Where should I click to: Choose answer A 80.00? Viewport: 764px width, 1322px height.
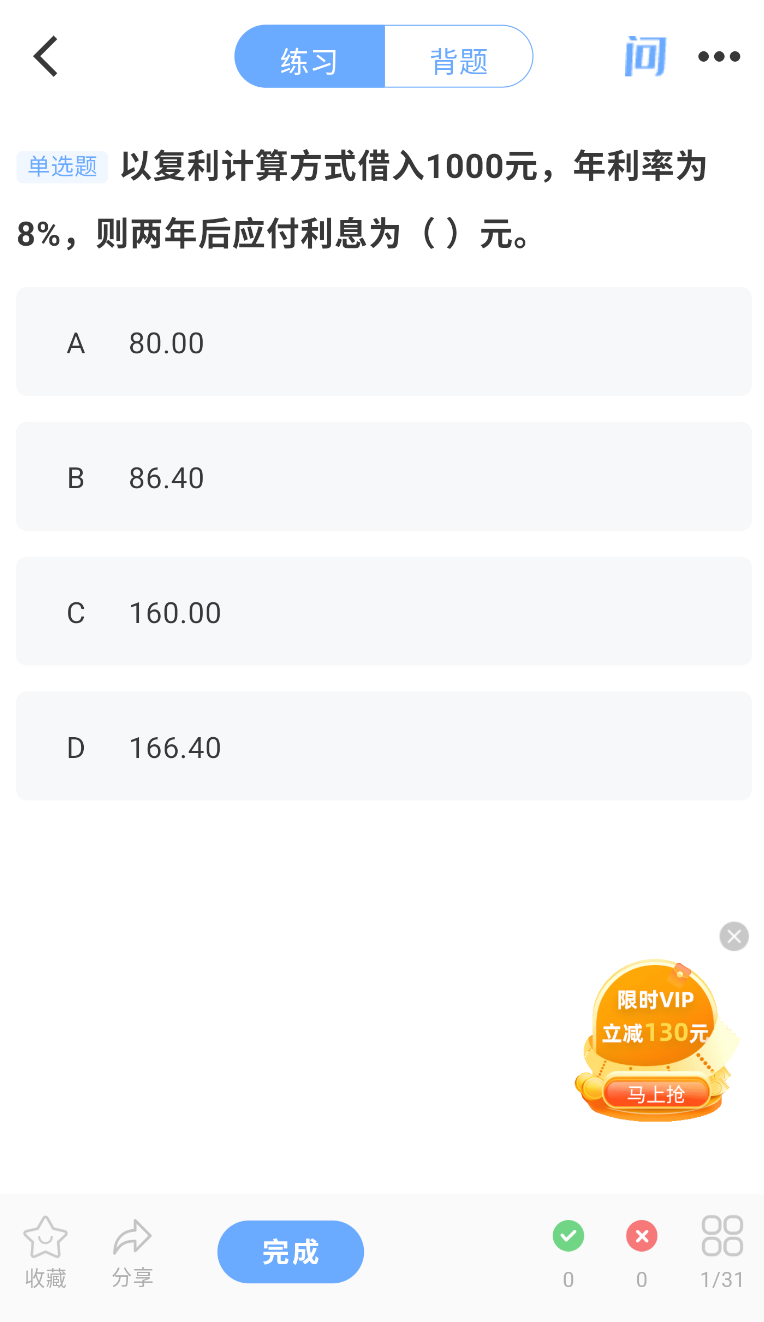click(x=384, y=342)
